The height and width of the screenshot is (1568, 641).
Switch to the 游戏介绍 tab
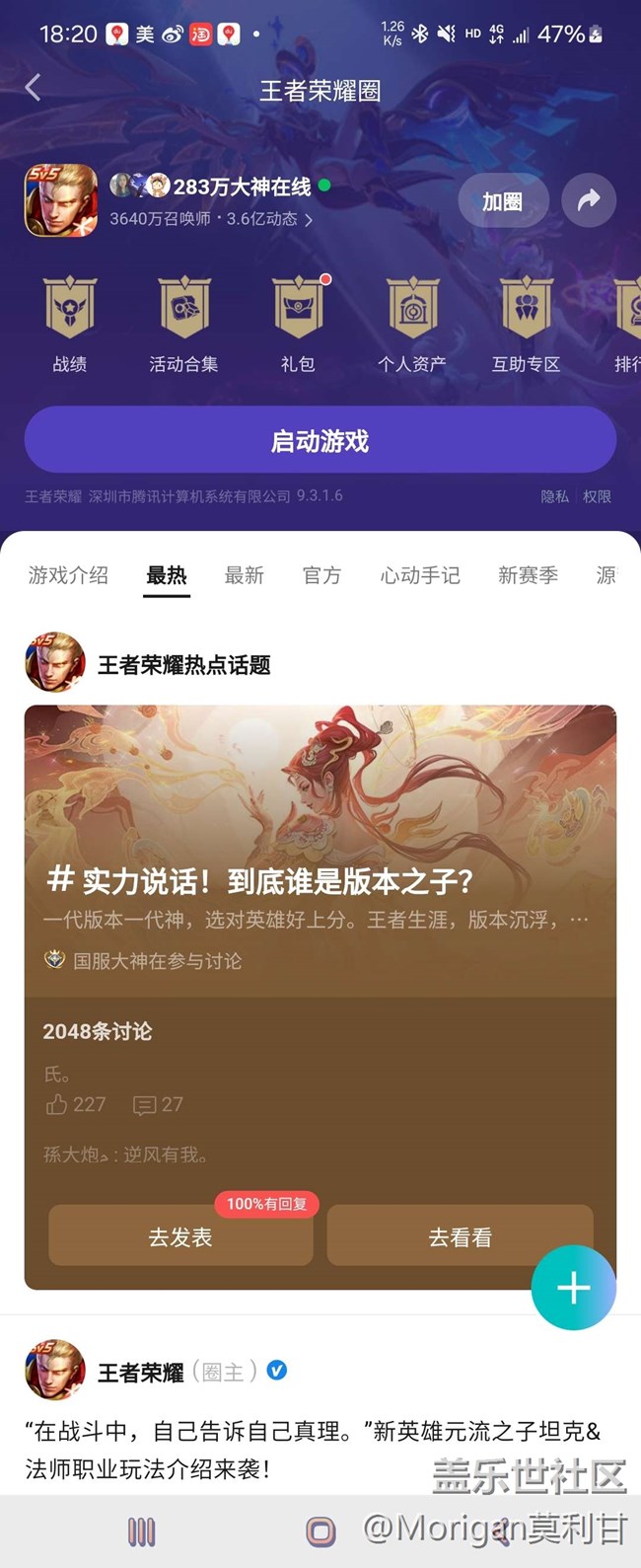click(x=68, y=575)
